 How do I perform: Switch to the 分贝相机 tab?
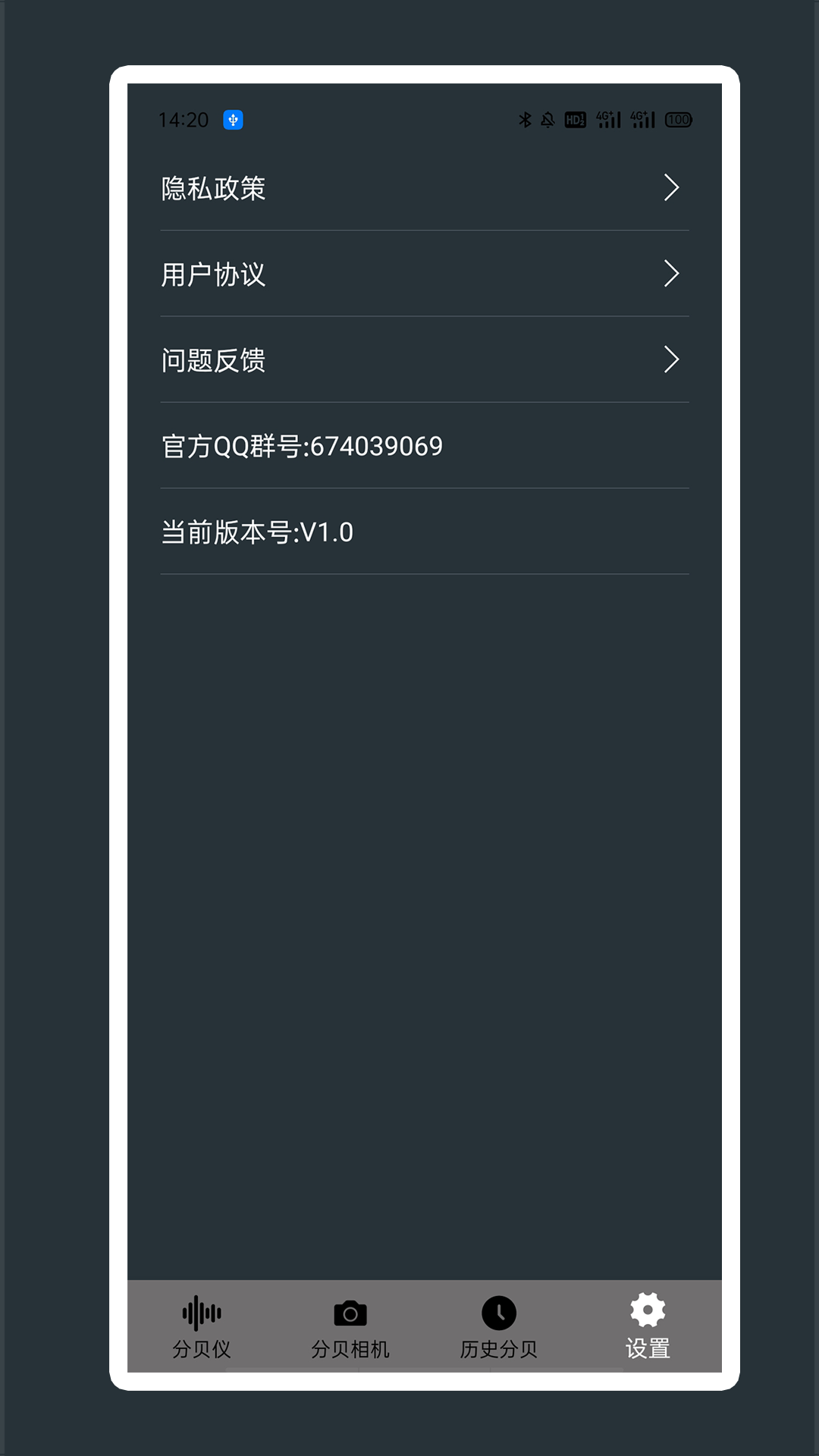pyautogui.click(x=350, y=1326)
